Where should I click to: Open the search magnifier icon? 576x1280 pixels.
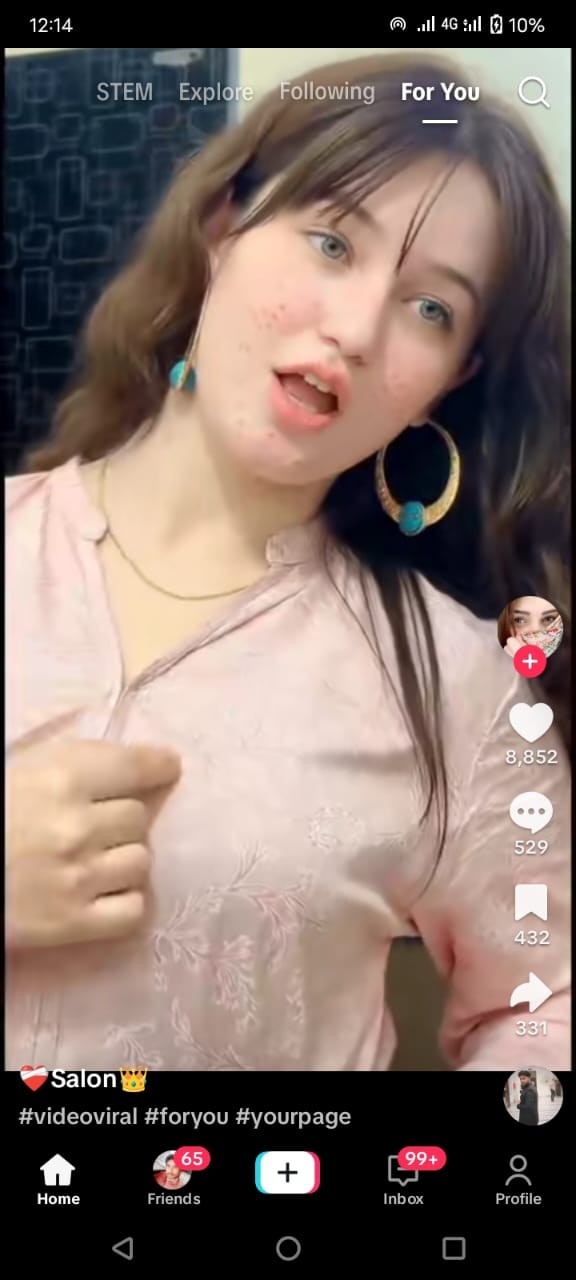click(x=534, y=92)
